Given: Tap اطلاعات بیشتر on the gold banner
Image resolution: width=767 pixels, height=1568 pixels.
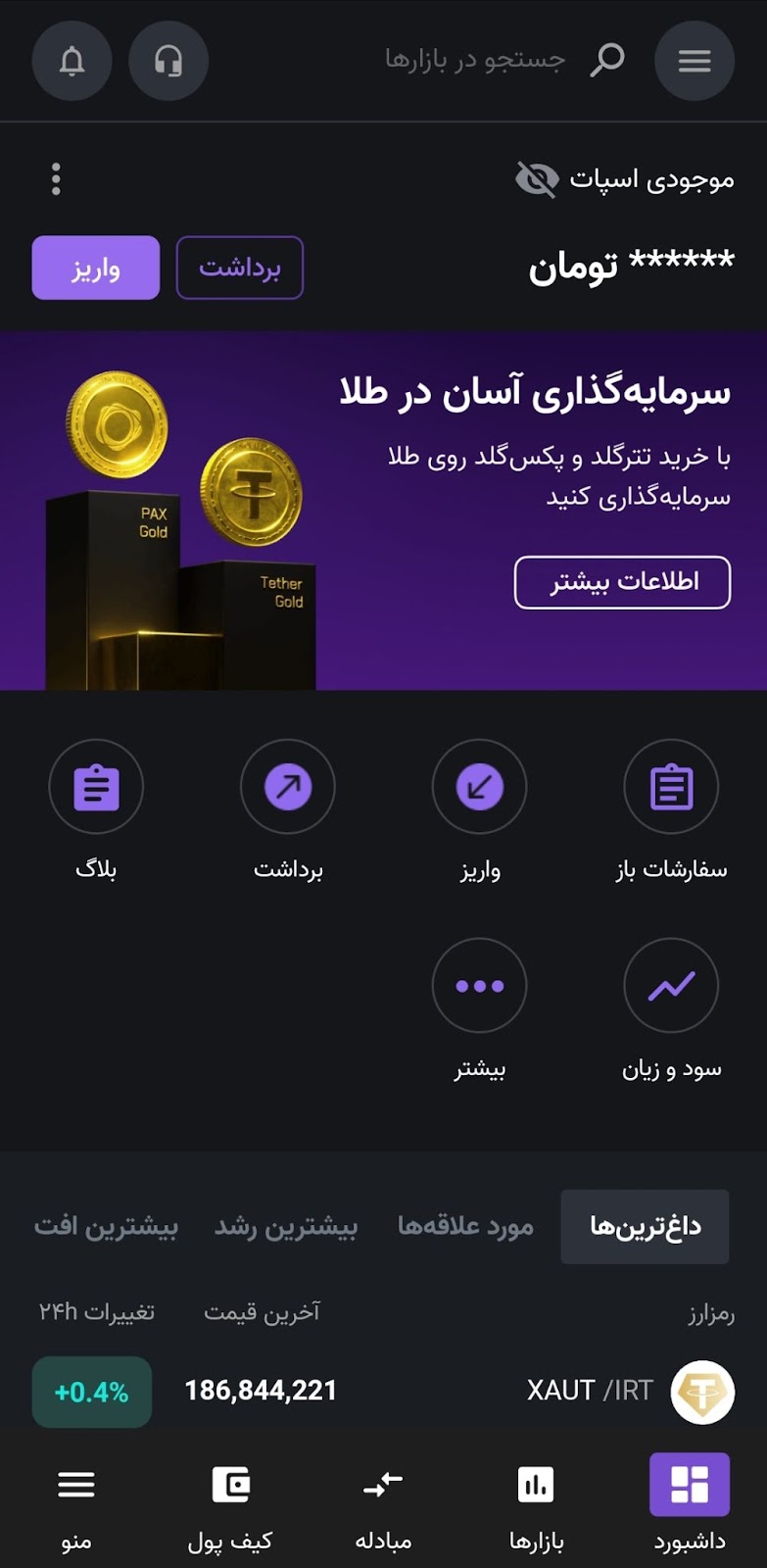Looking at the screenshot, I should coord(623,582).
